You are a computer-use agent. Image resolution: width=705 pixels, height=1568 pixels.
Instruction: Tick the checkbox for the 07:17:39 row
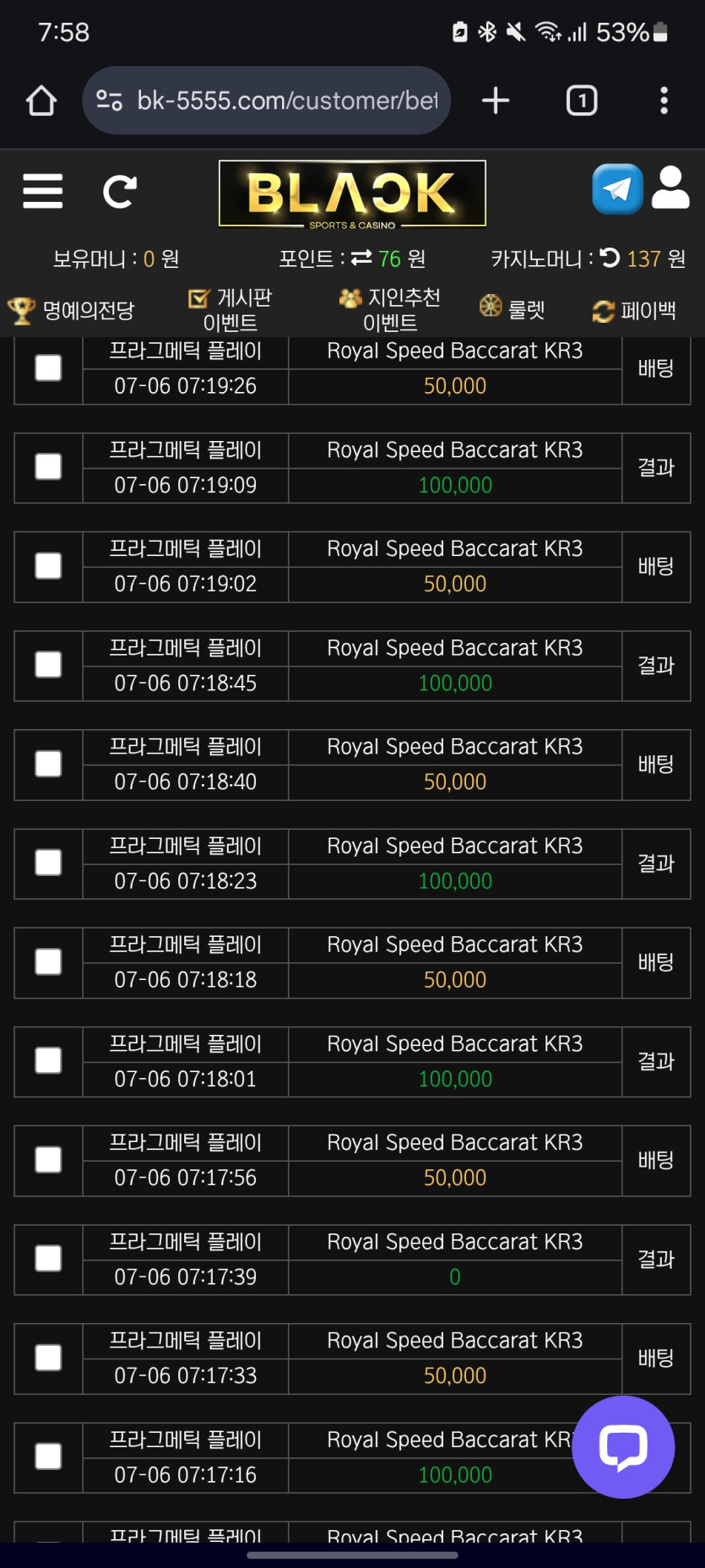click(x=48, y=1259)
